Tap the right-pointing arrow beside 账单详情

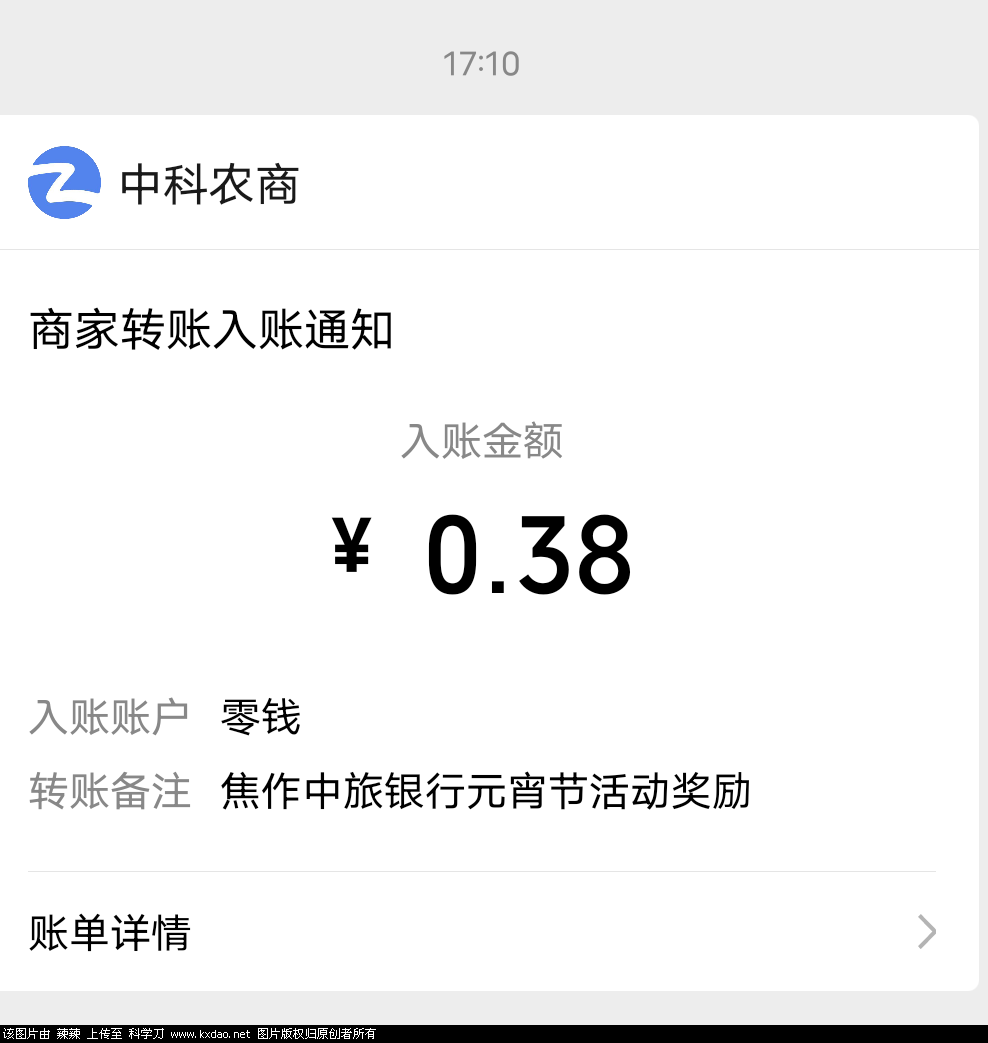925,932
